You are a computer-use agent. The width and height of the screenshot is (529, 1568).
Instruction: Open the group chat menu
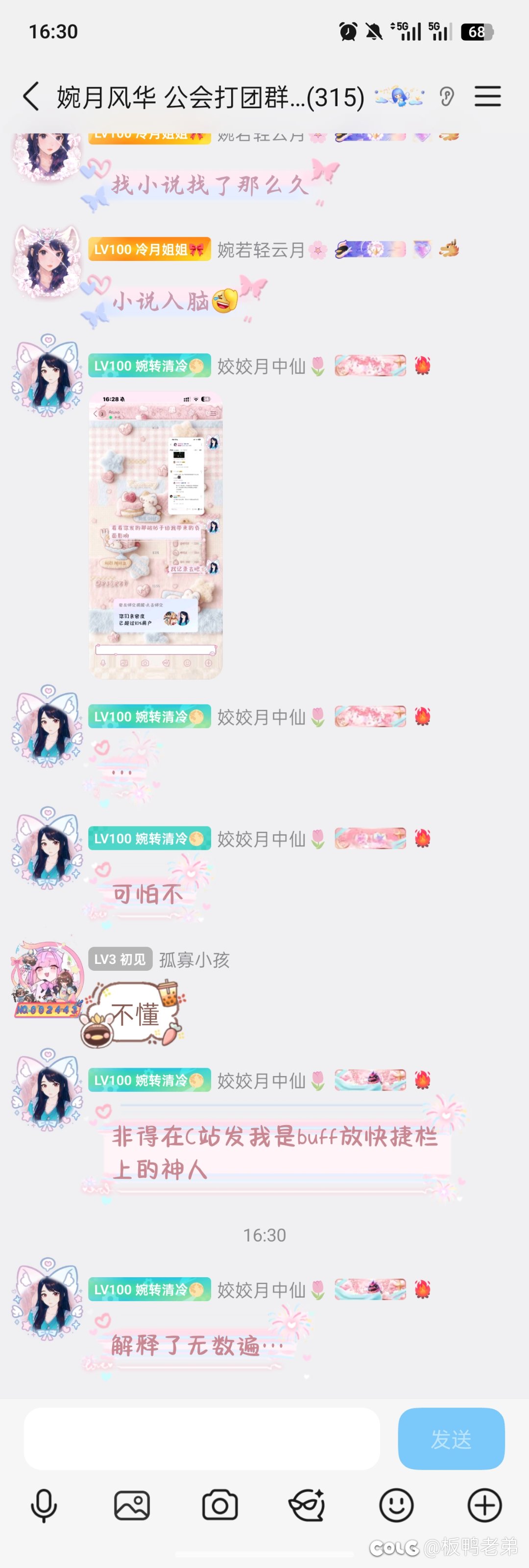[x=487, y=96]
